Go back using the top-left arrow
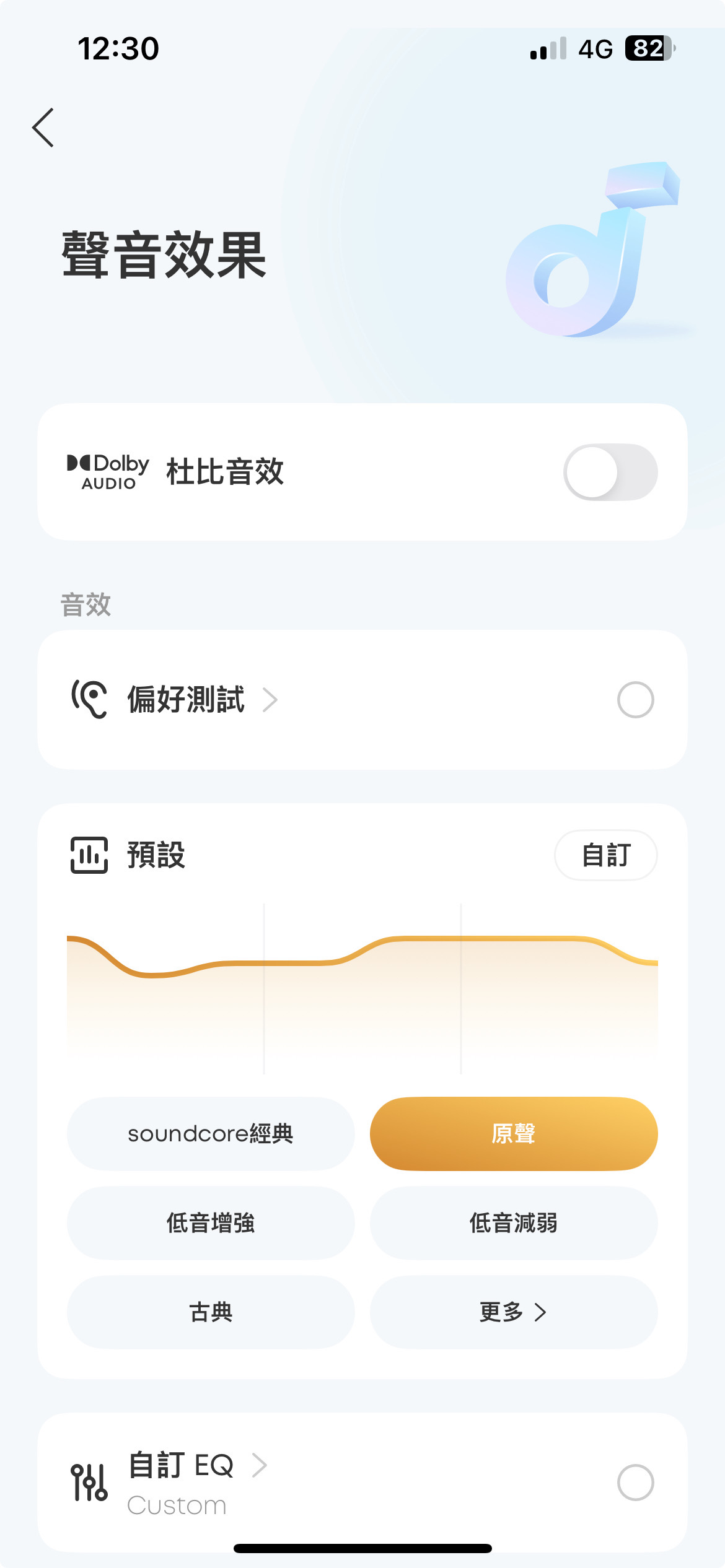Viewport: 725px width, 1568px height. click(x=43, y=128)
